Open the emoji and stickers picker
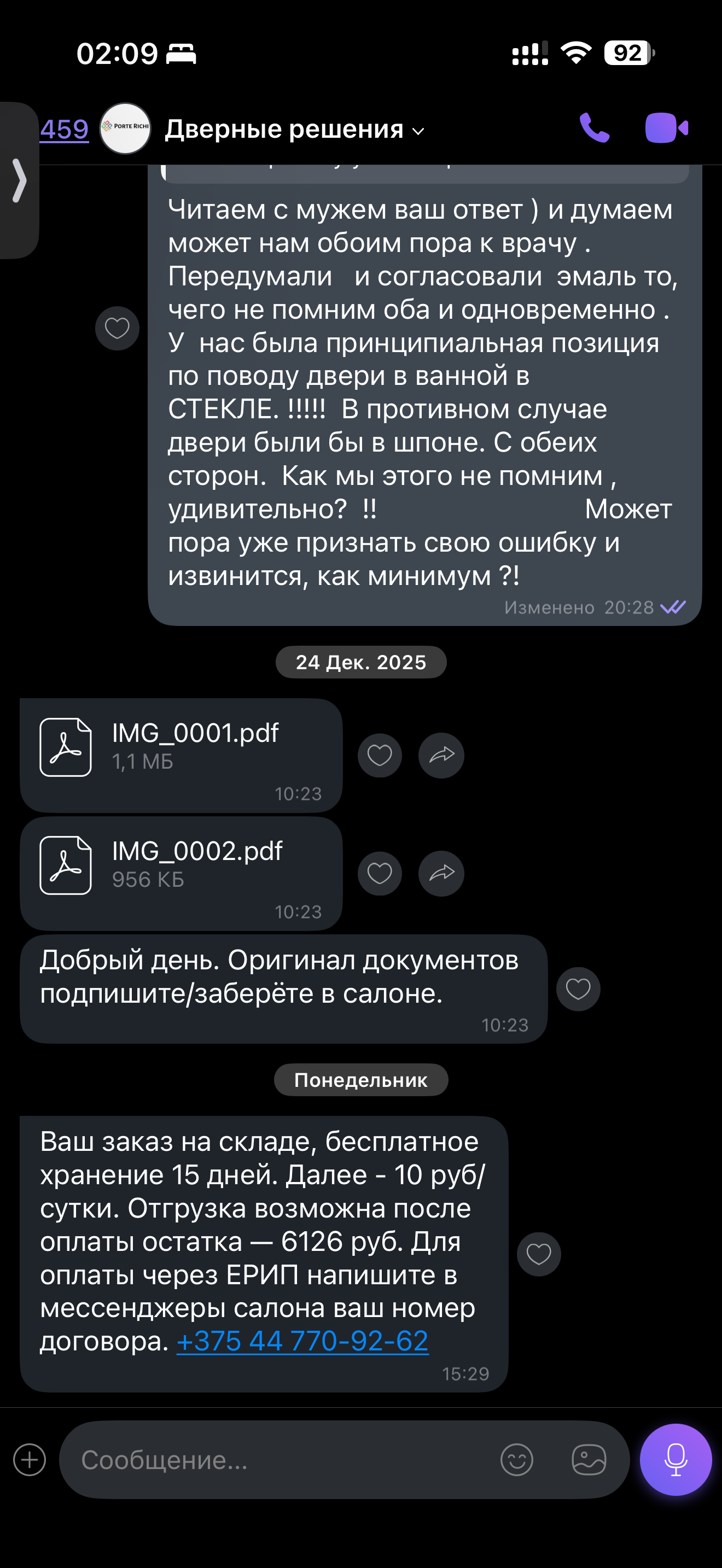Viewport: 722px width, 1568px height. click(516, 1460)
